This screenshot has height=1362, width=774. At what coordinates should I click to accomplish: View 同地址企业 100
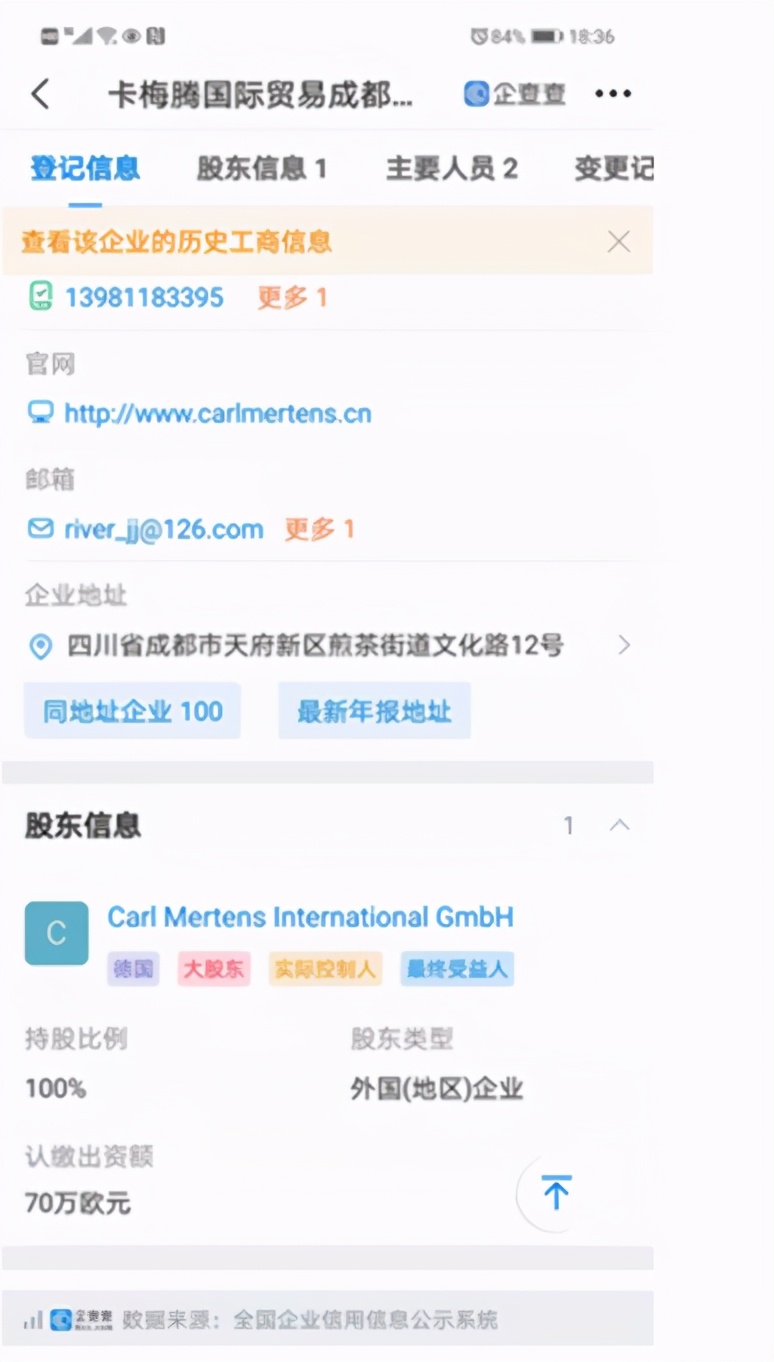point(132,711)
